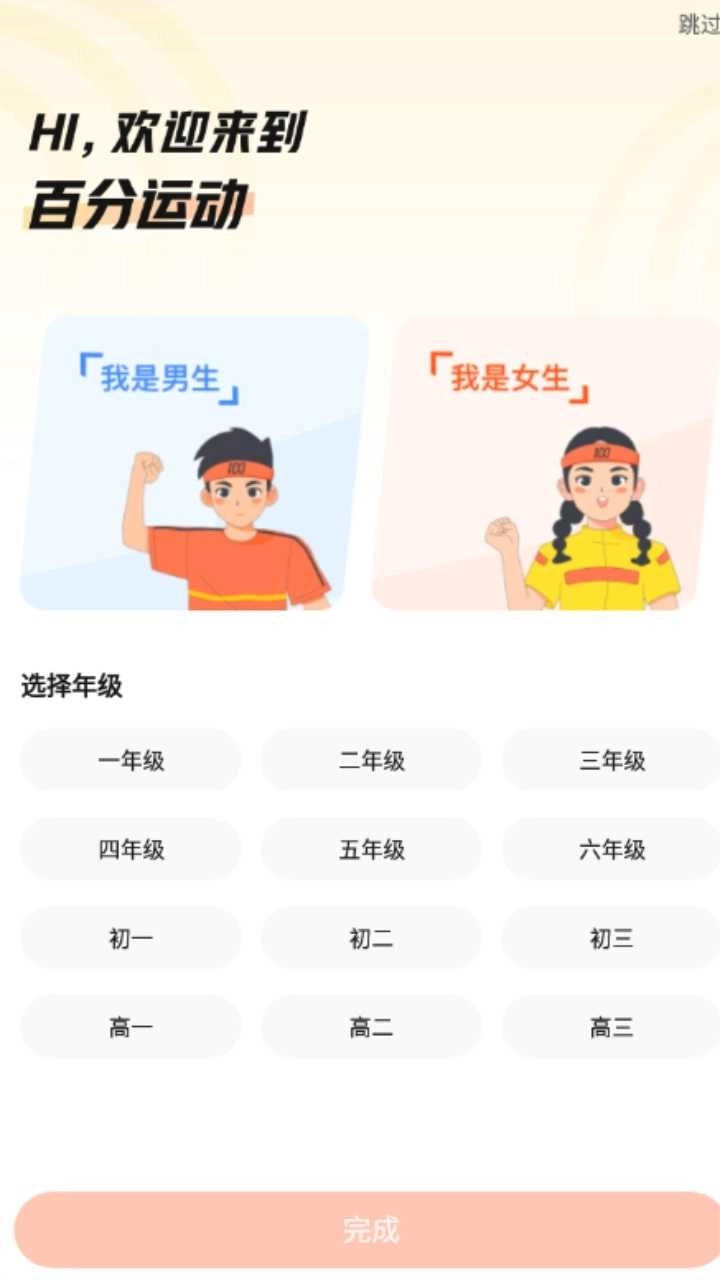Tap the 高三 grade option
The width and height of the screenshot is (720, 1280).
point(611,1028)
